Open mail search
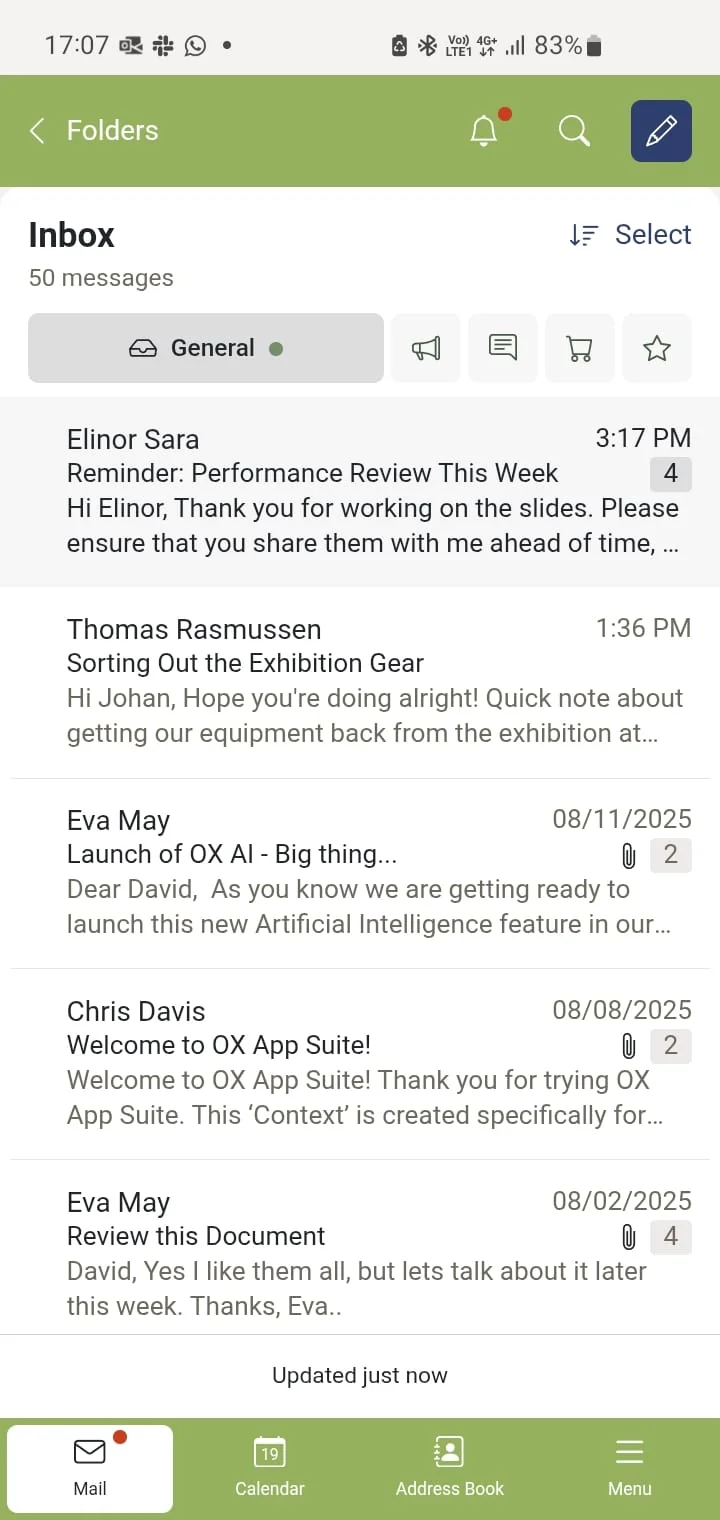Image resolution: width=720 pixels, height=1520 pixels. click(574, 131)
